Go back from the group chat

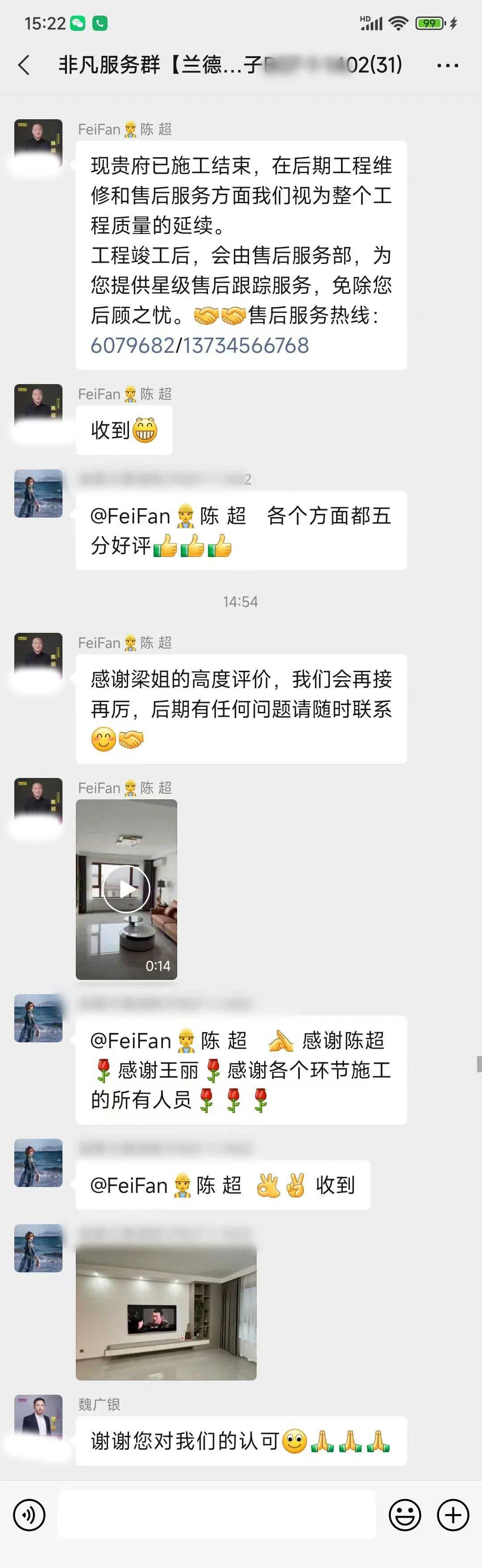tap(25, 65)
